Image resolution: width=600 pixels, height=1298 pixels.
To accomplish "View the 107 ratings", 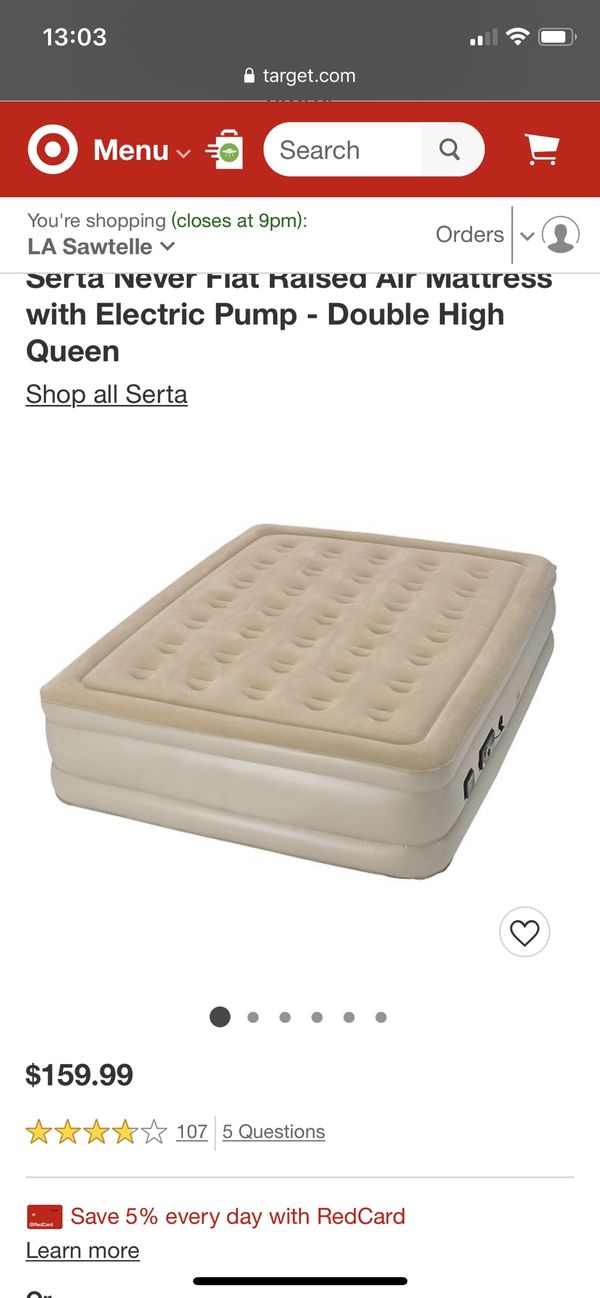I will pos(192,1132).
